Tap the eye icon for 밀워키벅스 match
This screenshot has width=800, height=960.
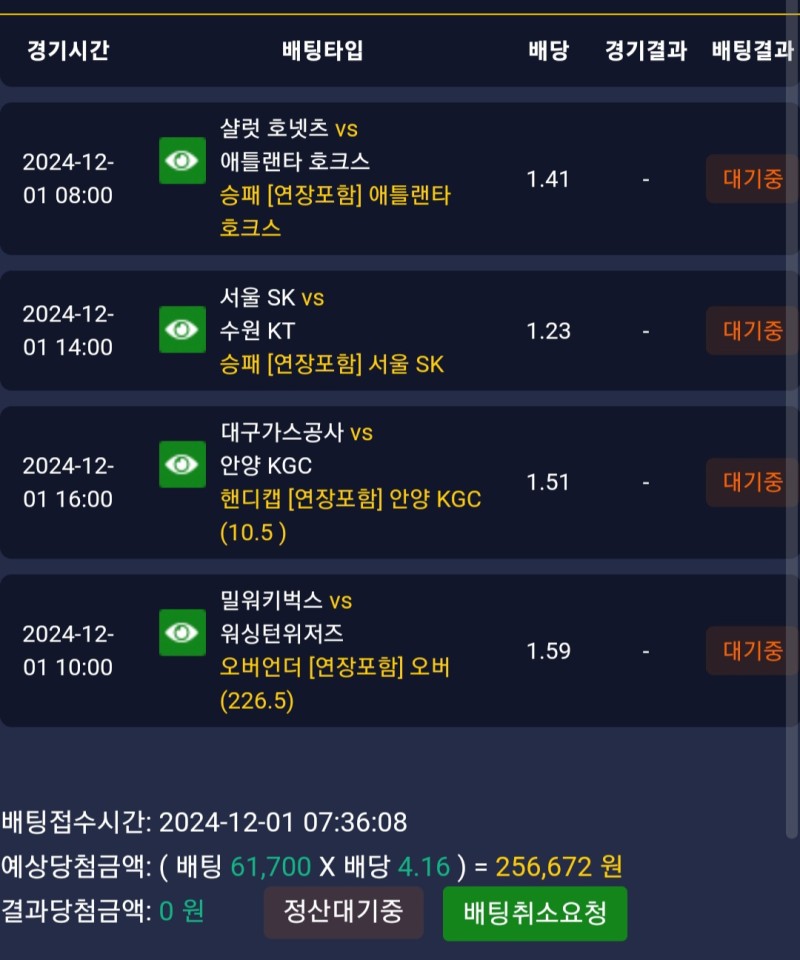tap(182, 632)
